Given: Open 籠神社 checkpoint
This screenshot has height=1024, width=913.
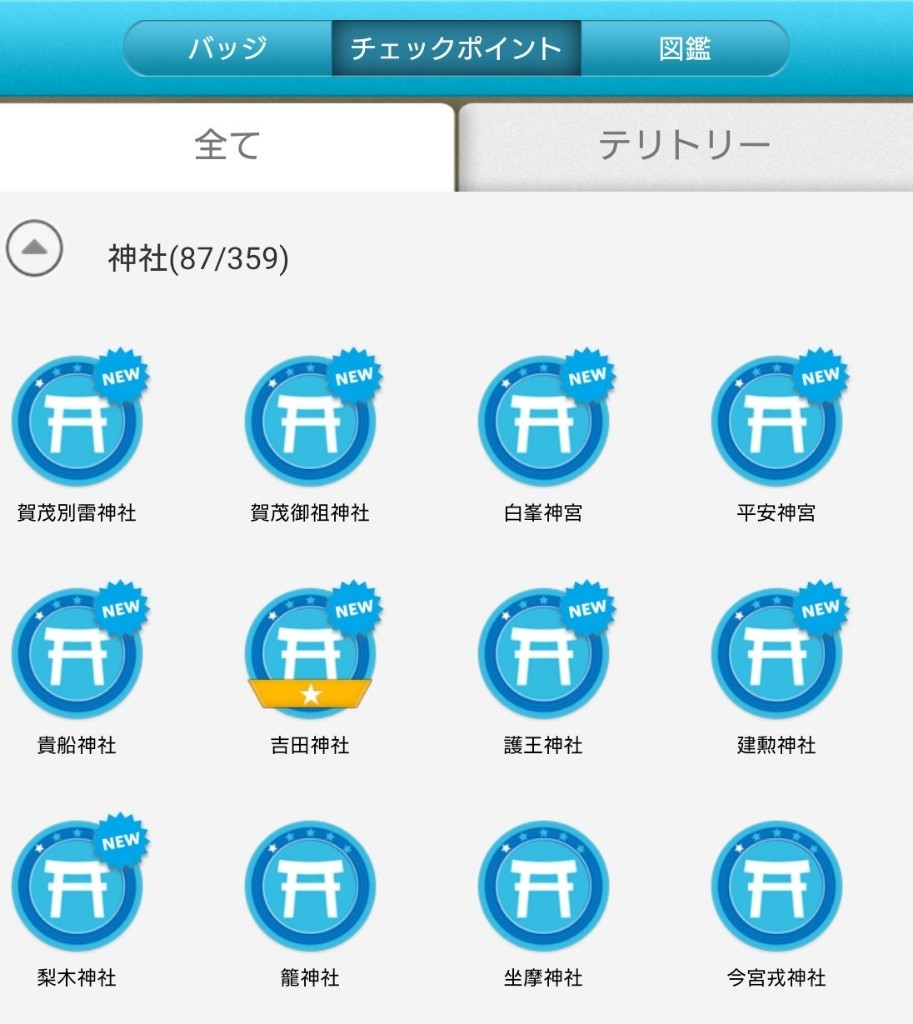Looking at the screenshot, I should (x=310, y=886).
